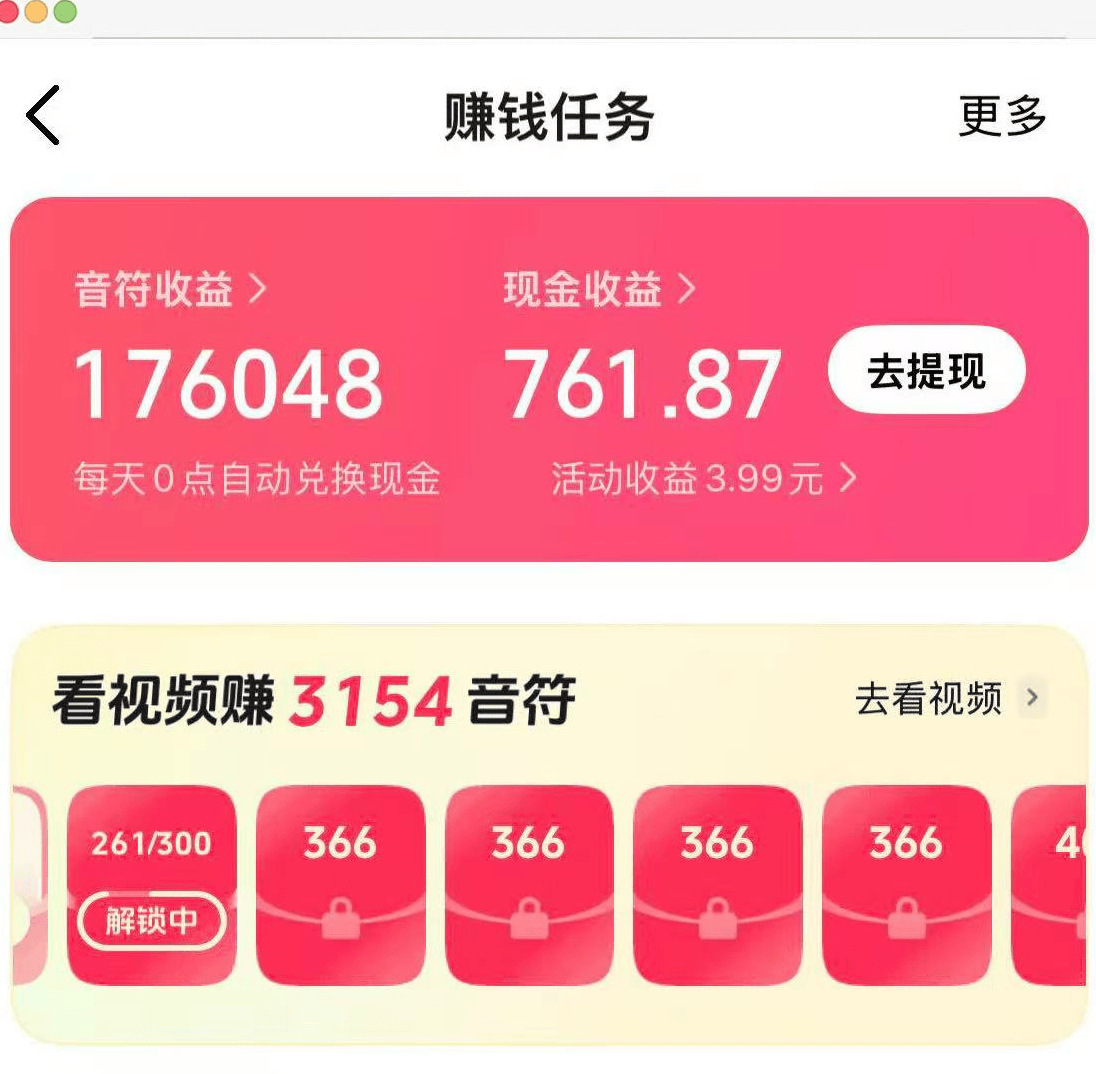This screenshot has height=1074, width=1096.
Task: Open the 261/300 解锁中 red packet
Action: 152,884
